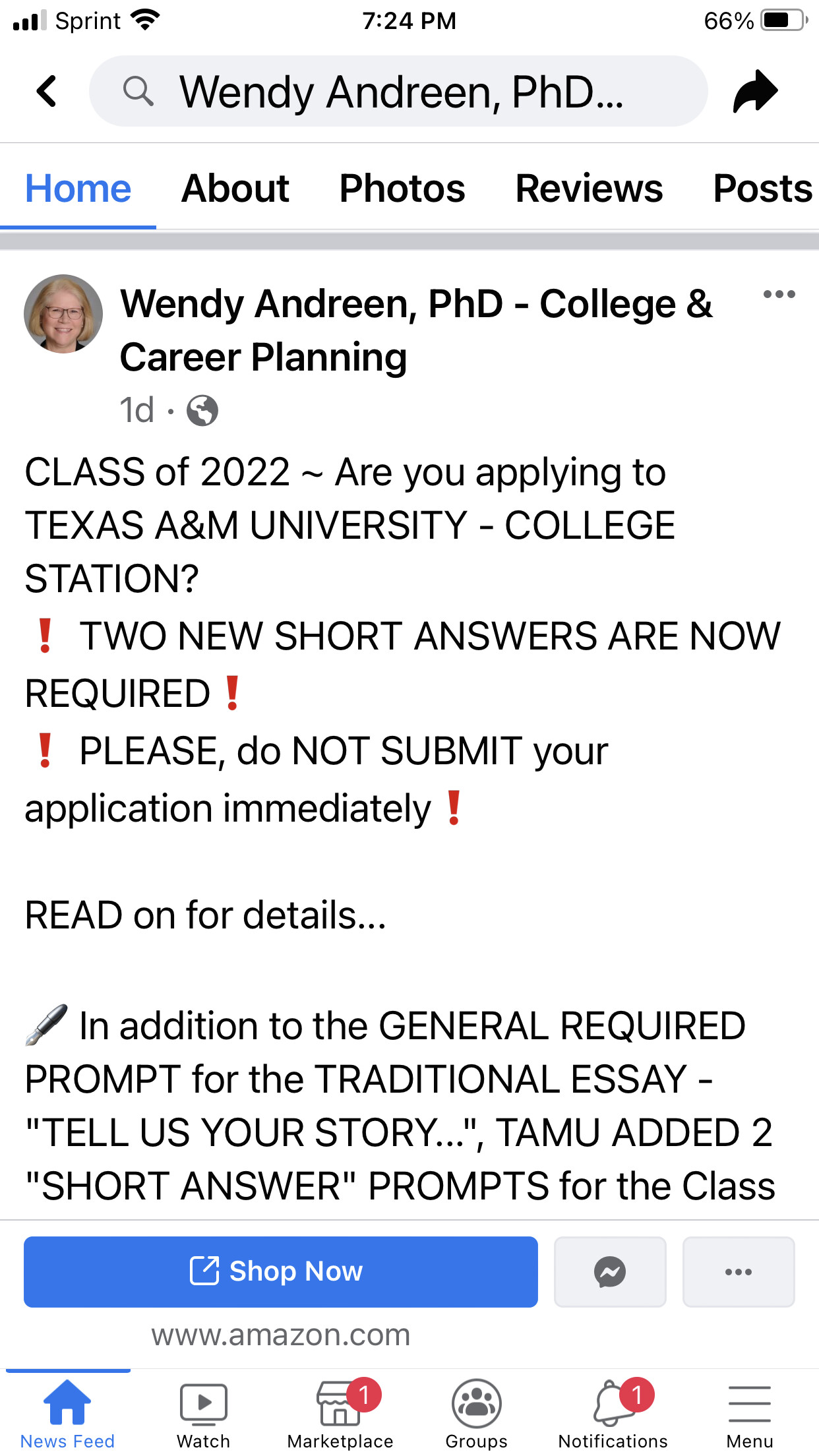Open Wendy Andreen's profile picture
This screenshot has height=1456, width=819.
coord(63,314)
